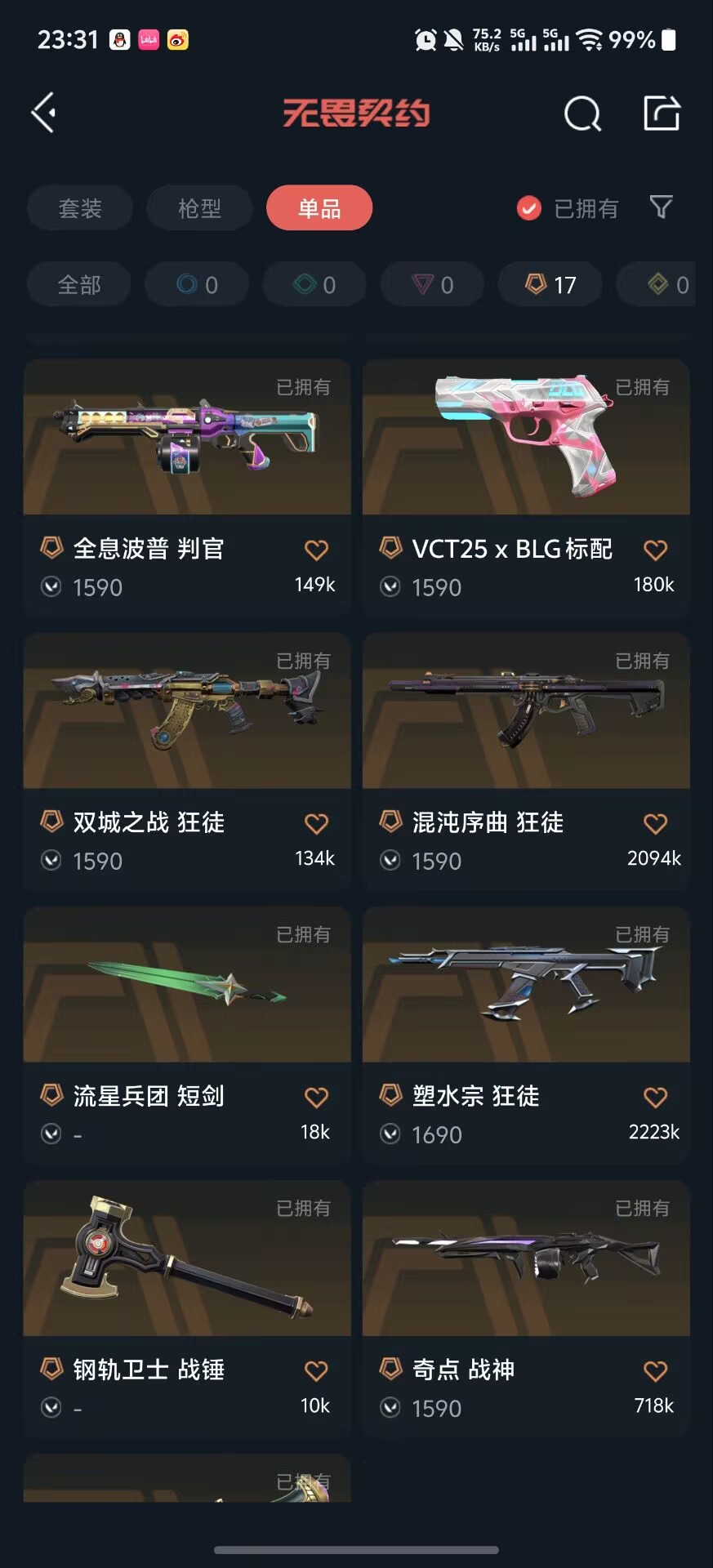Favorite the 双城之战 狂徒 skin
Viewport: 713px width, 1568px height.
point(316,823)
